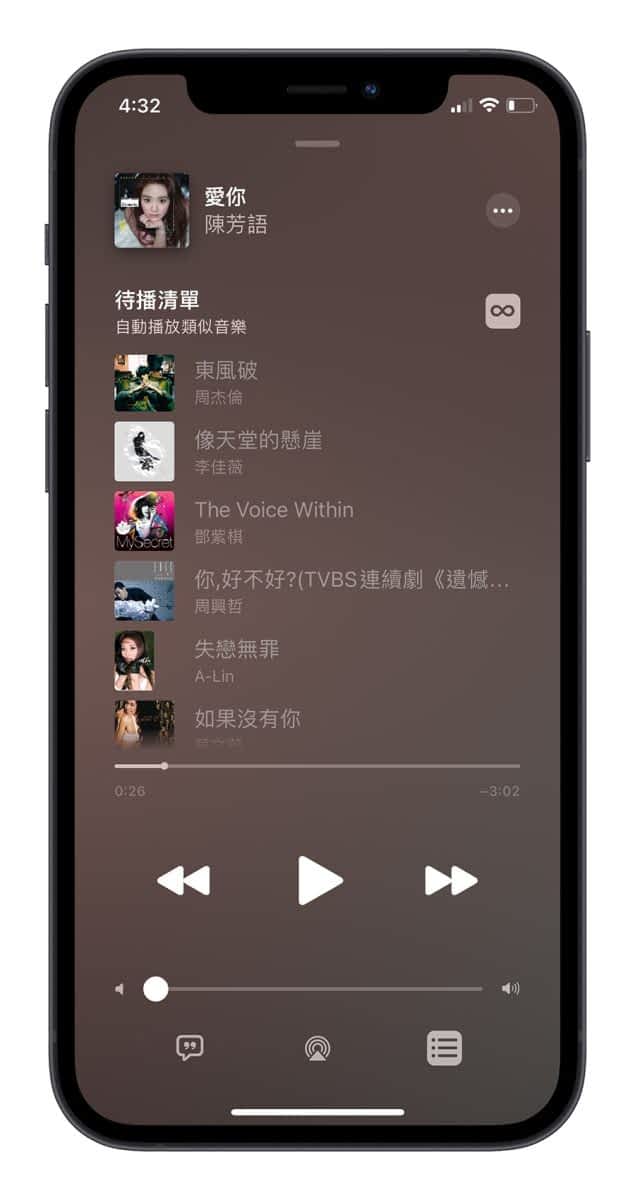This screenshot has height=1200, width=635.
Task: Open the more options menu for 愛你
Action: (503, 210)
